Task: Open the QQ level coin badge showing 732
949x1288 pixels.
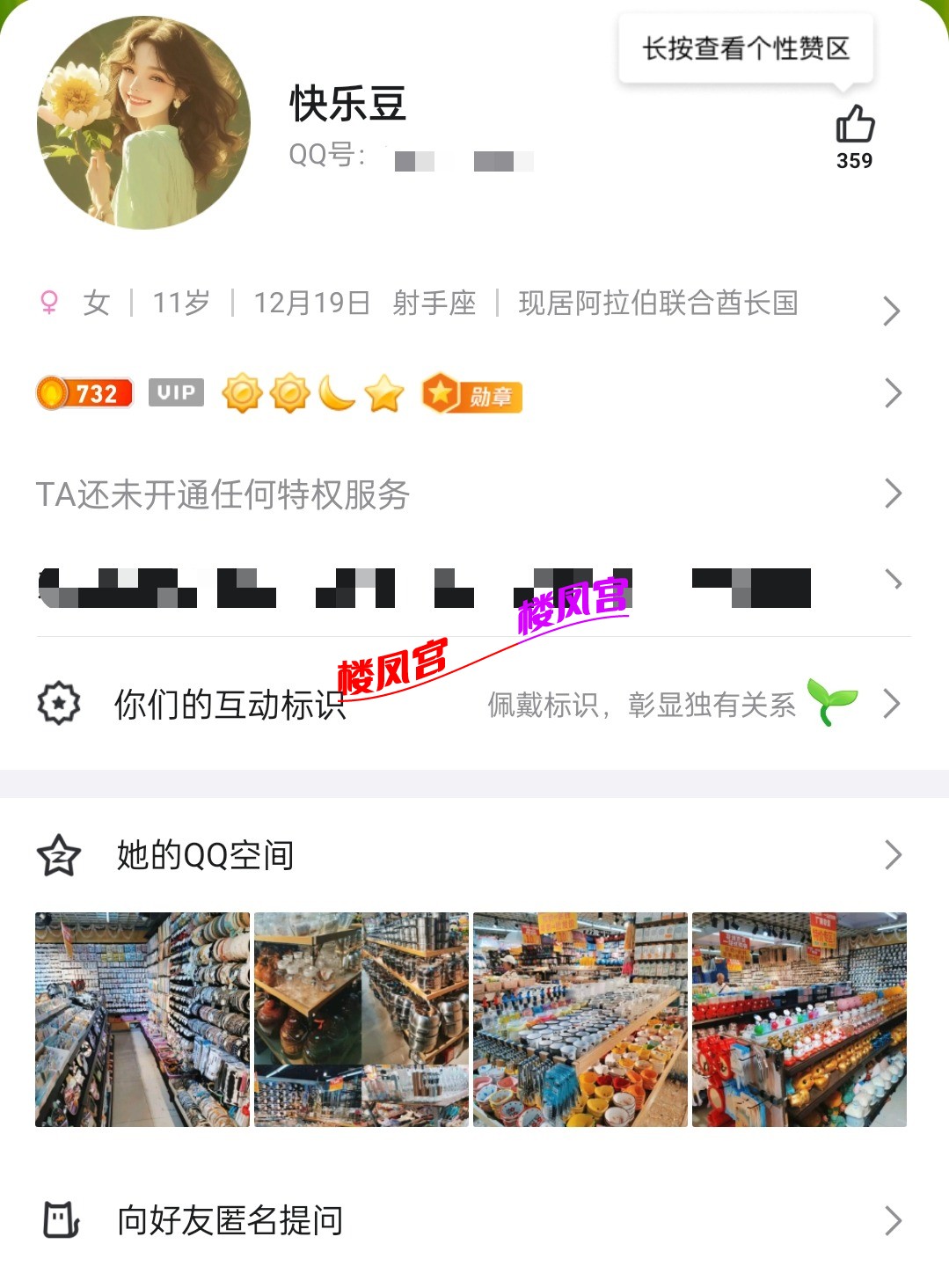Action: pos(84,392)
